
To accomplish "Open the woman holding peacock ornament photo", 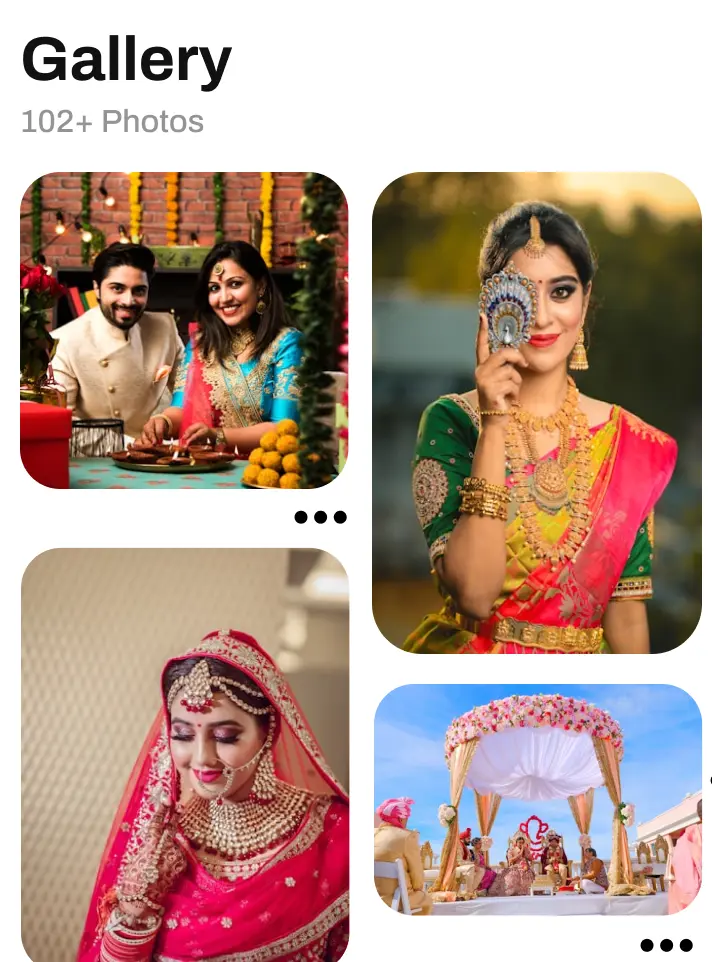I will pos(537,412).
